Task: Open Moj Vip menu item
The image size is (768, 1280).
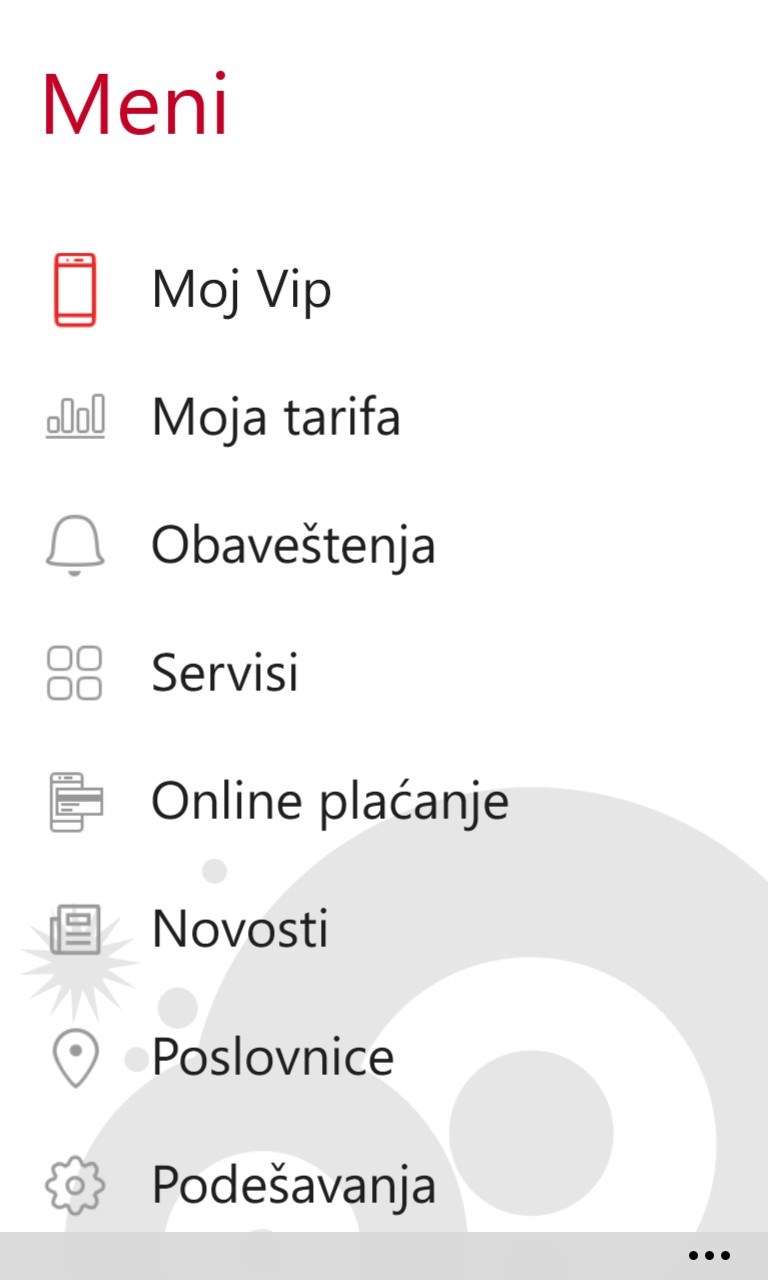Action: click(240, 290)
